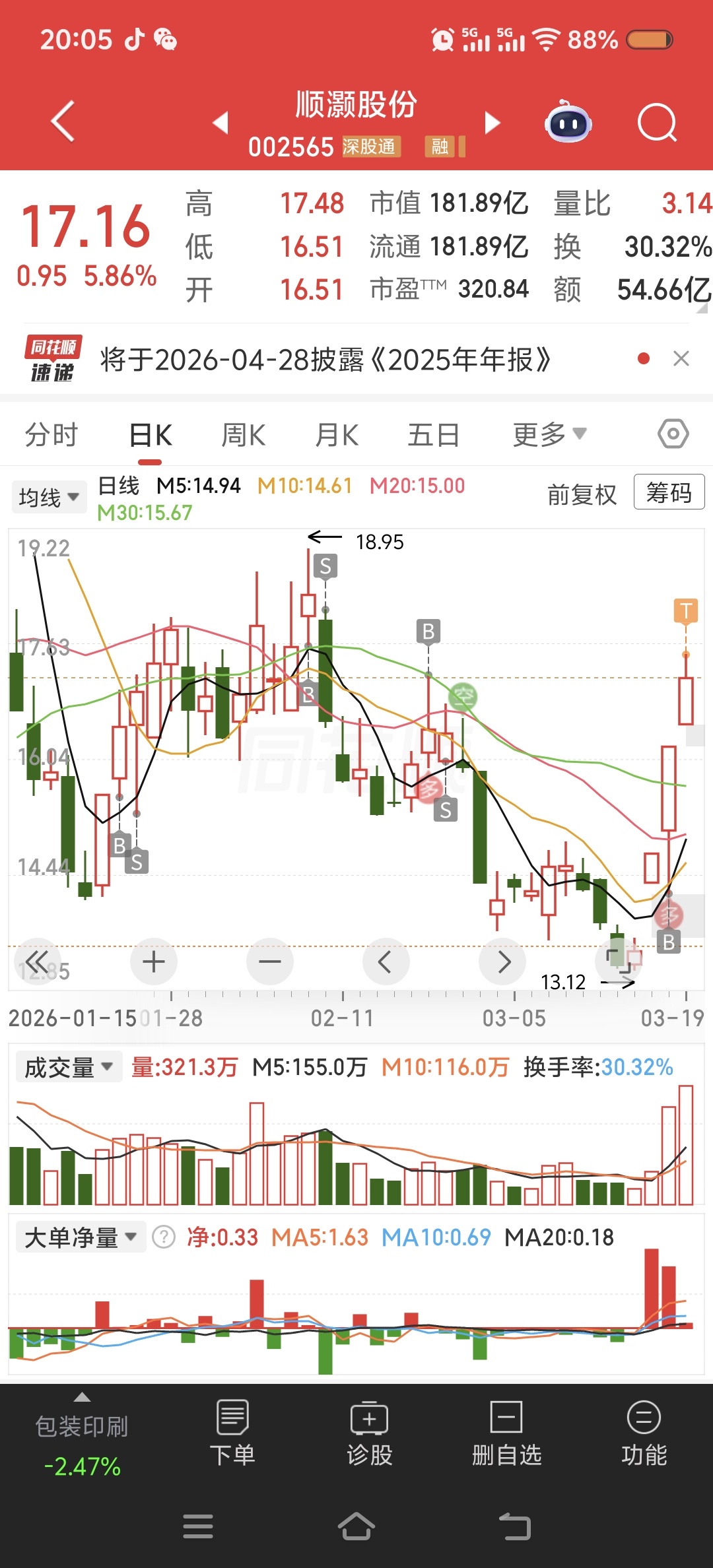Open the 成交量 indicator dropdown
This screenshot has width=713, height=1568.
69,1068
